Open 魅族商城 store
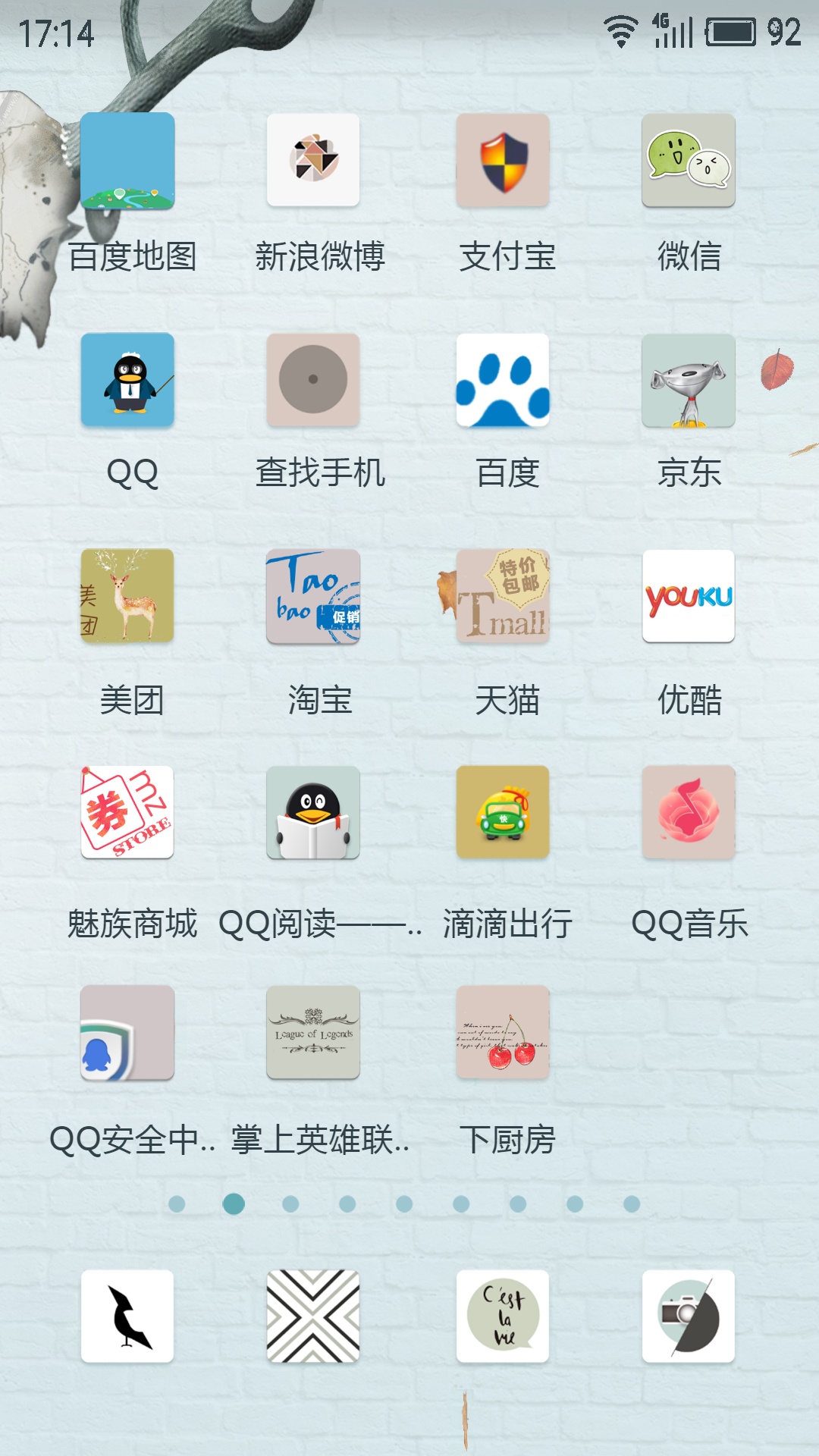Screen dimensions: 819x1456 (127, 812)
